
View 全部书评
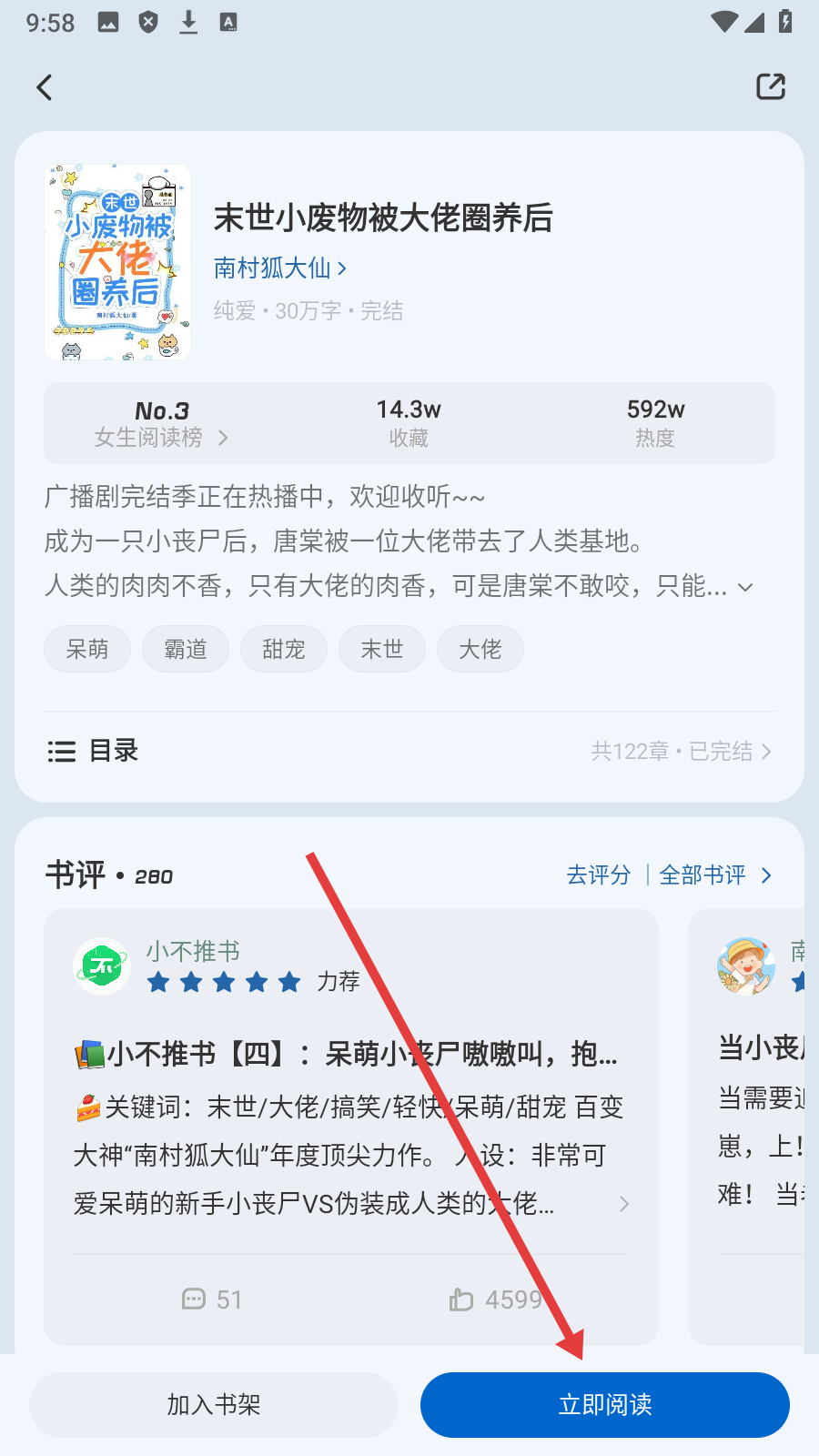click(715, 875)
